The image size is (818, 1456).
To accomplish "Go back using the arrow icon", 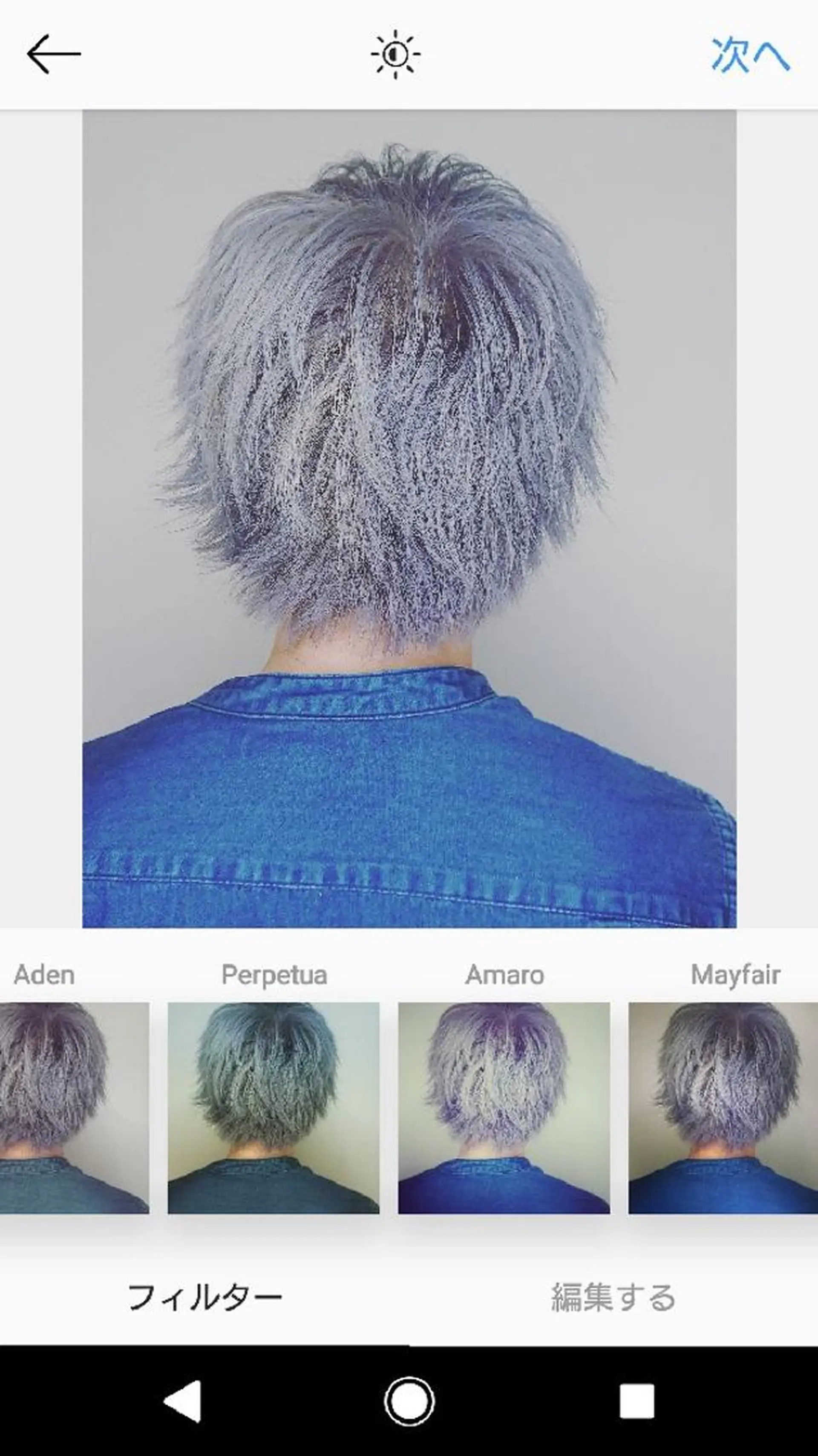I will 54,54.
